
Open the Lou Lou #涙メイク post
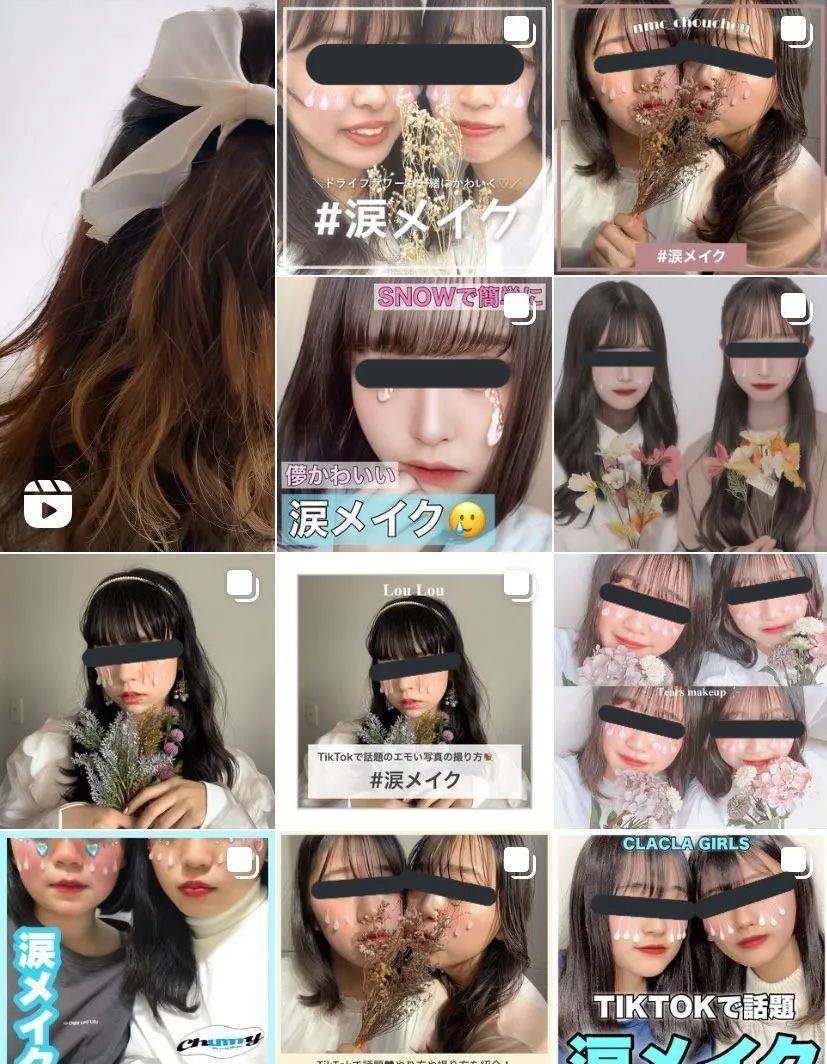point(414,691)
